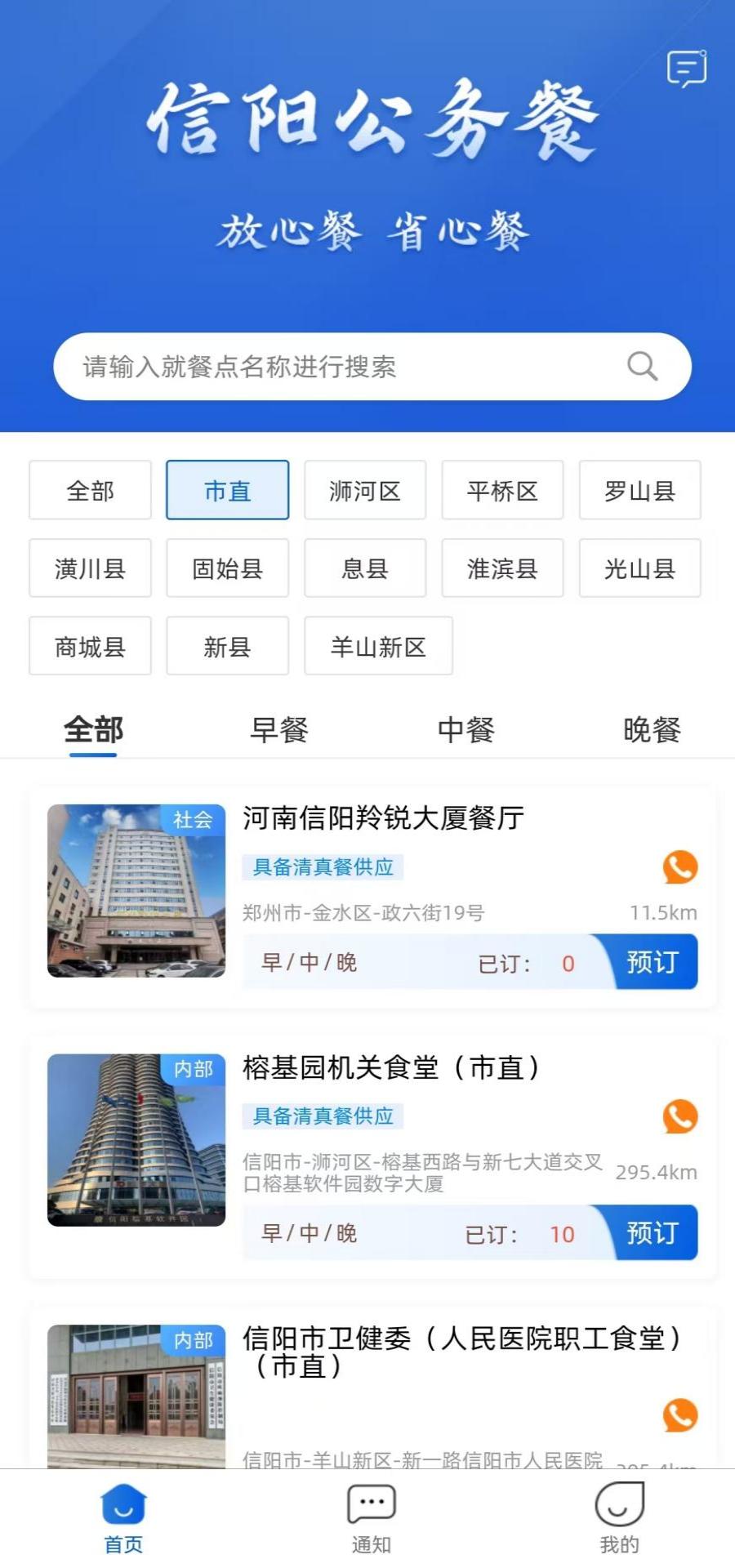This screenshot has width=735, height=1568.
Task: Toggle the 浉河区 region filter
Action: (364, 490)
